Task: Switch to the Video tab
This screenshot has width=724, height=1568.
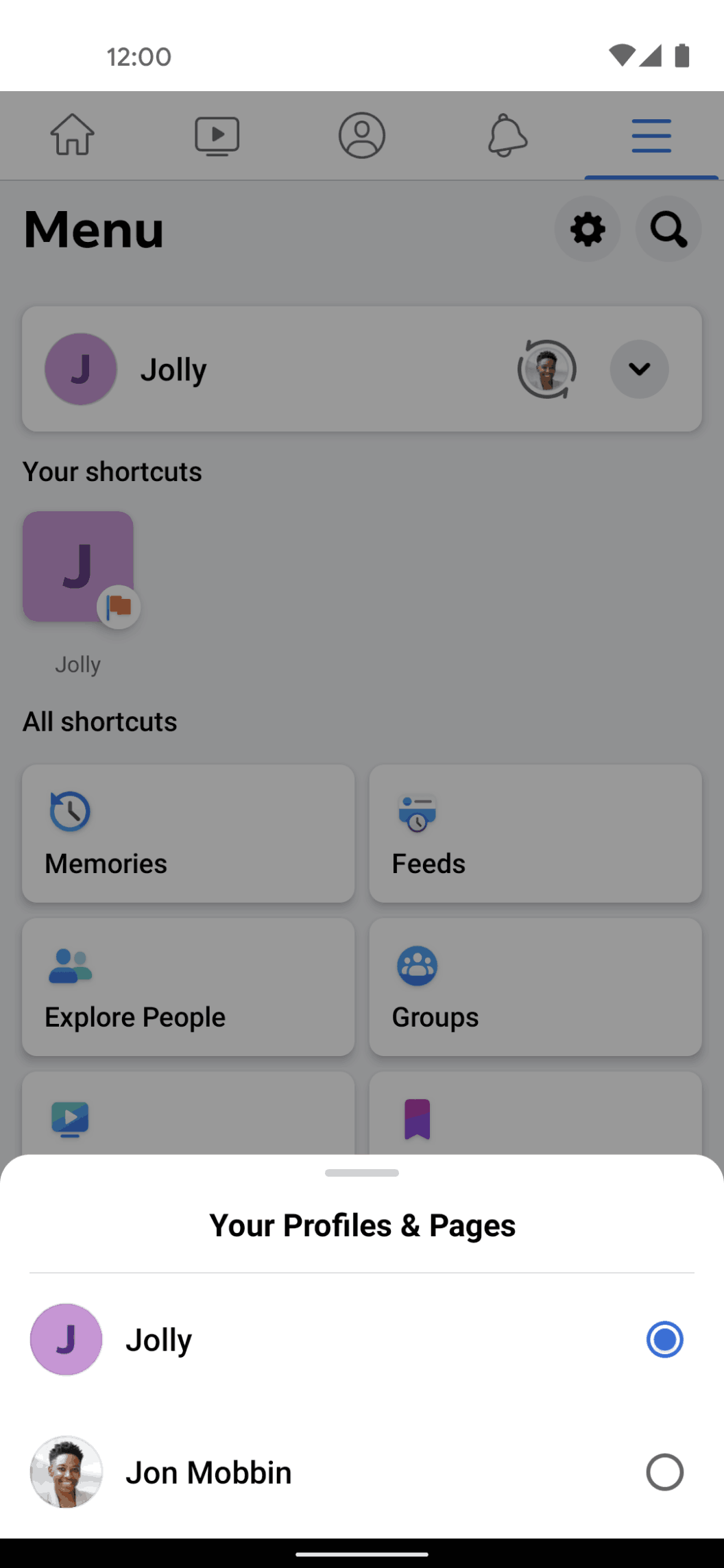Action: pos(217,135)
